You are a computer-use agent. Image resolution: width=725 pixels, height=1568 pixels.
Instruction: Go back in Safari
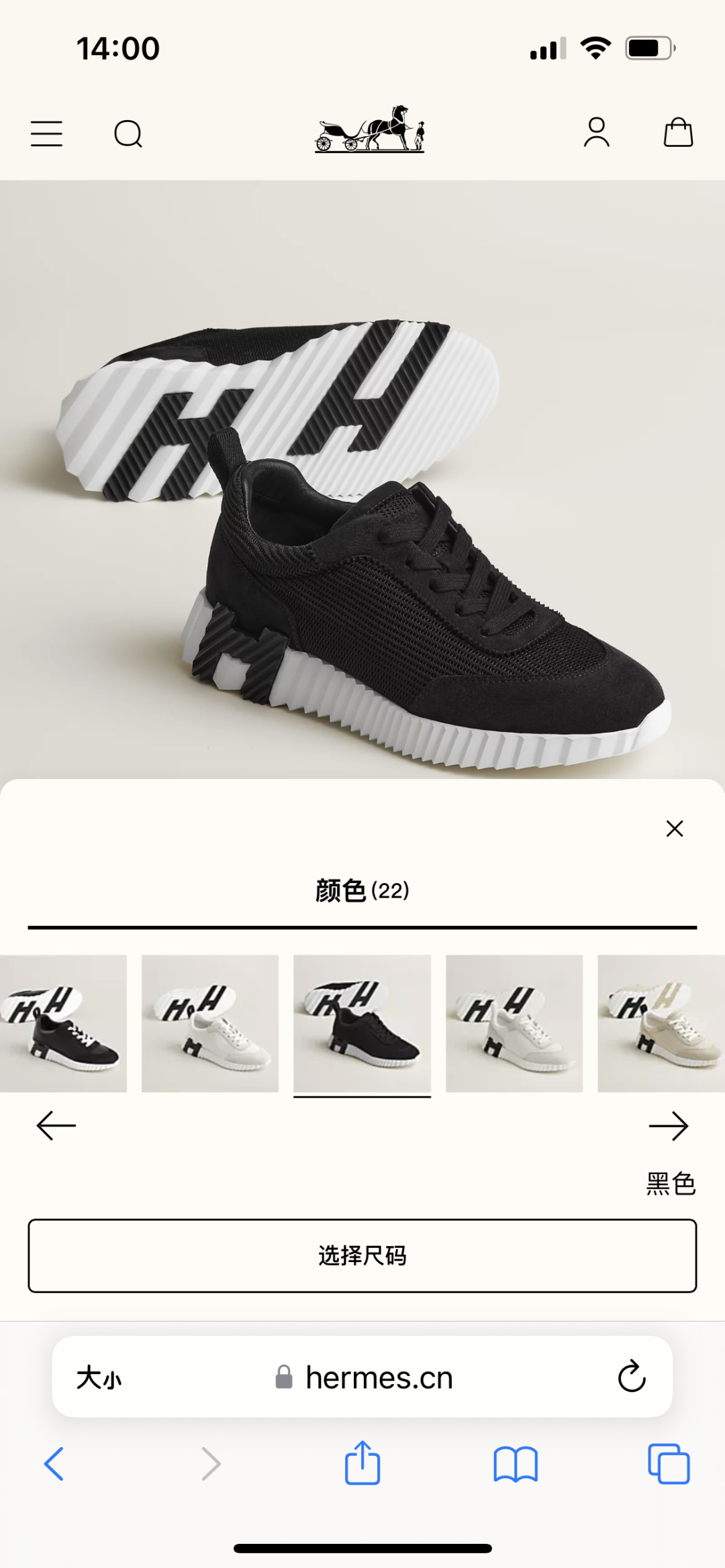click(54, 1463)
